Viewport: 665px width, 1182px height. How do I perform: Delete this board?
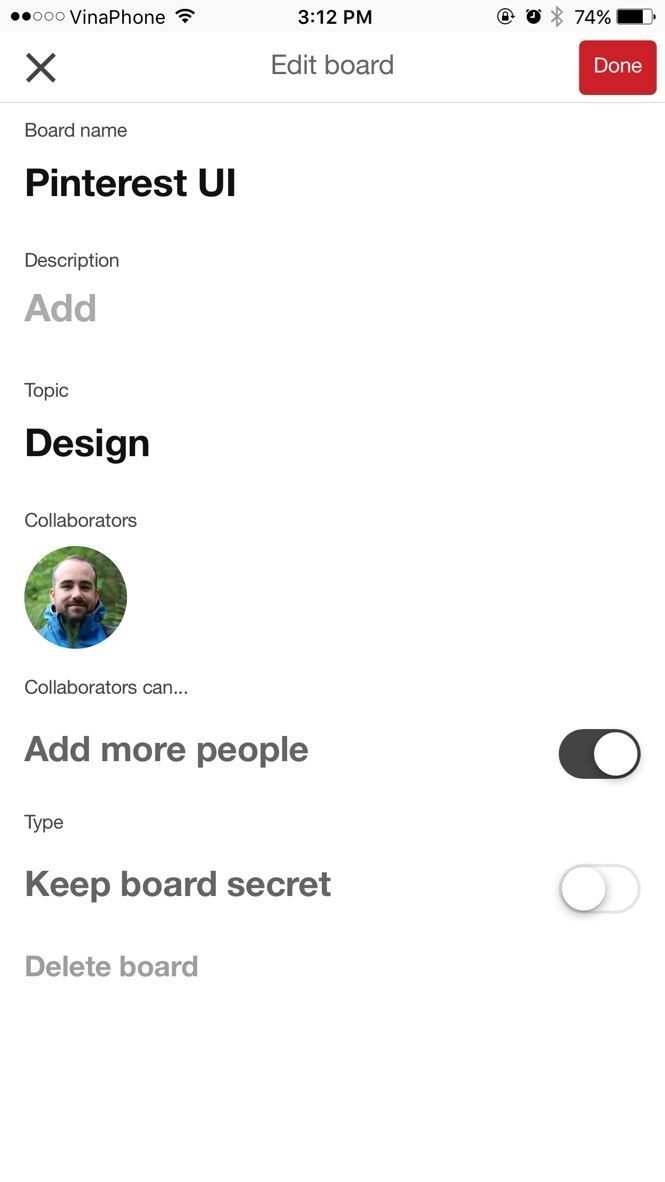coord(111,966)
